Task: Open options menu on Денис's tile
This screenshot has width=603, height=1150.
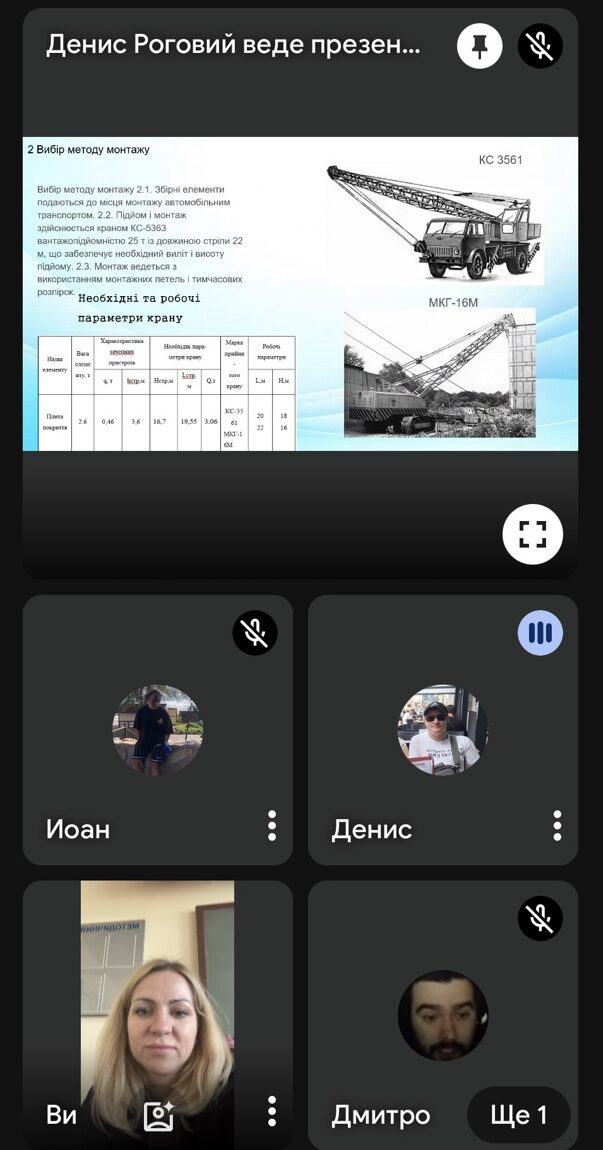Action: [557, 826]
